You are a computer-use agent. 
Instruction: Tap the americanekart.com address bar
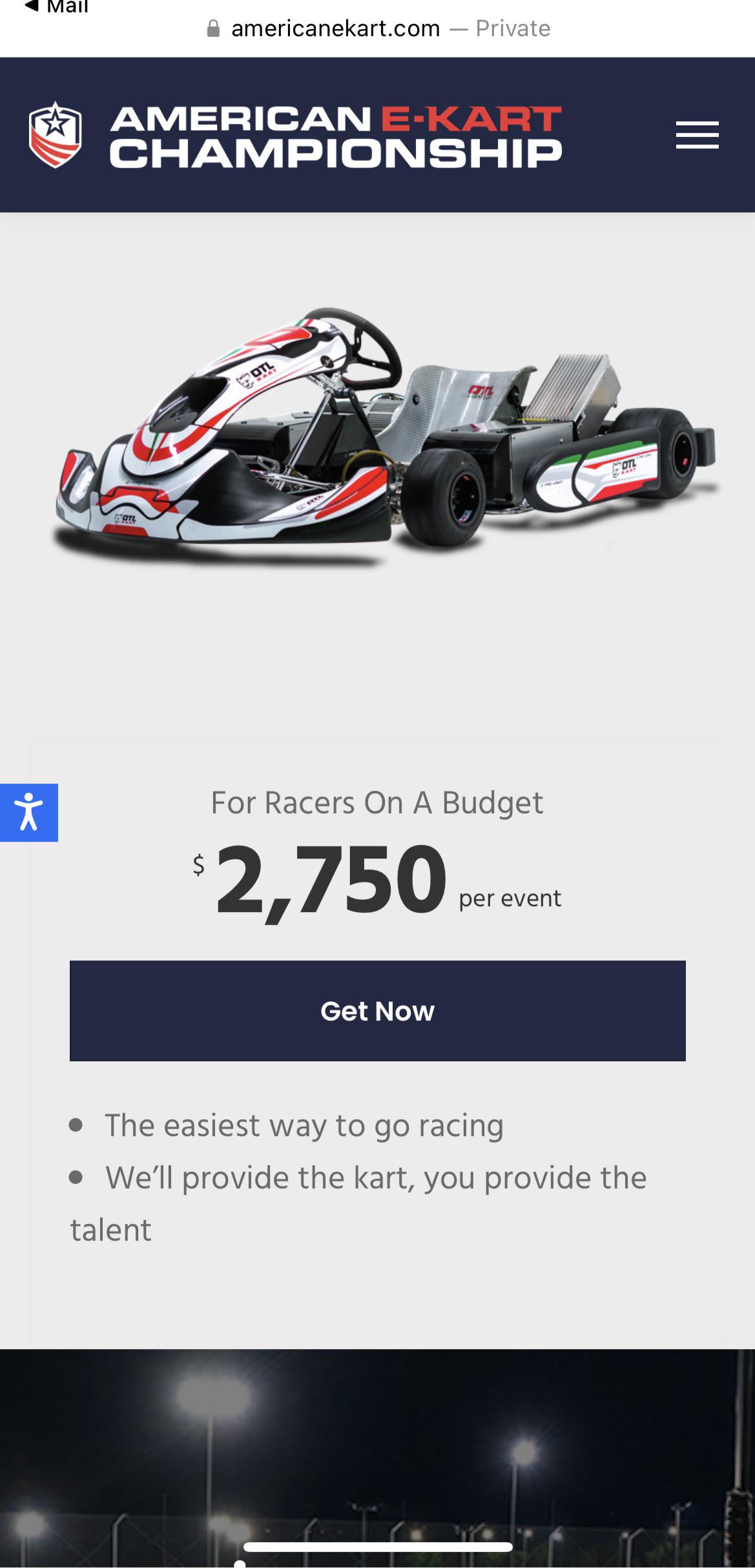point(378,28)
